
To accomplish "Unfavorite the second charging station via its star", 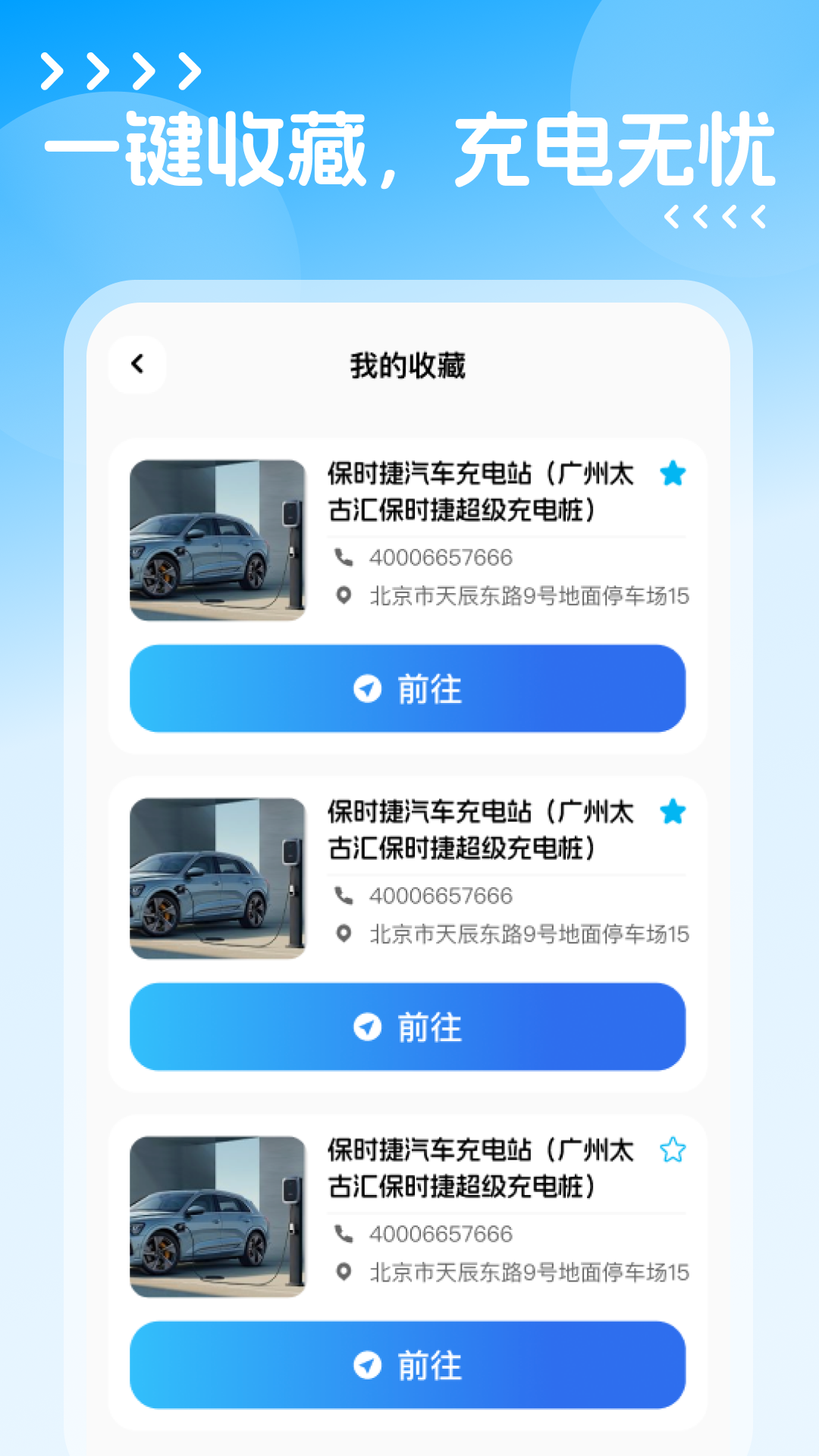I will [672, 811].
